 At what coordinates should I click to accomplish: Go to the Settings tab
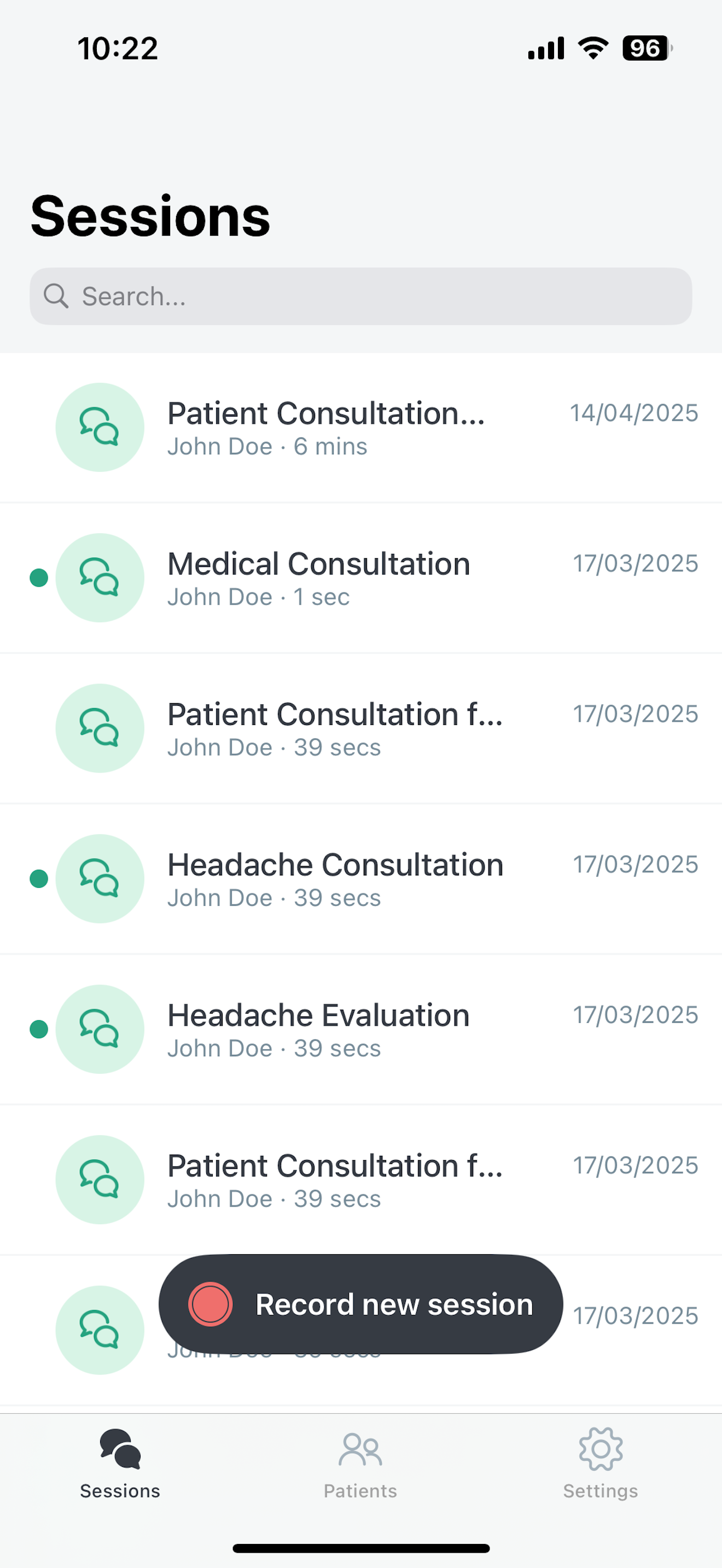[x=601, y=1464]
